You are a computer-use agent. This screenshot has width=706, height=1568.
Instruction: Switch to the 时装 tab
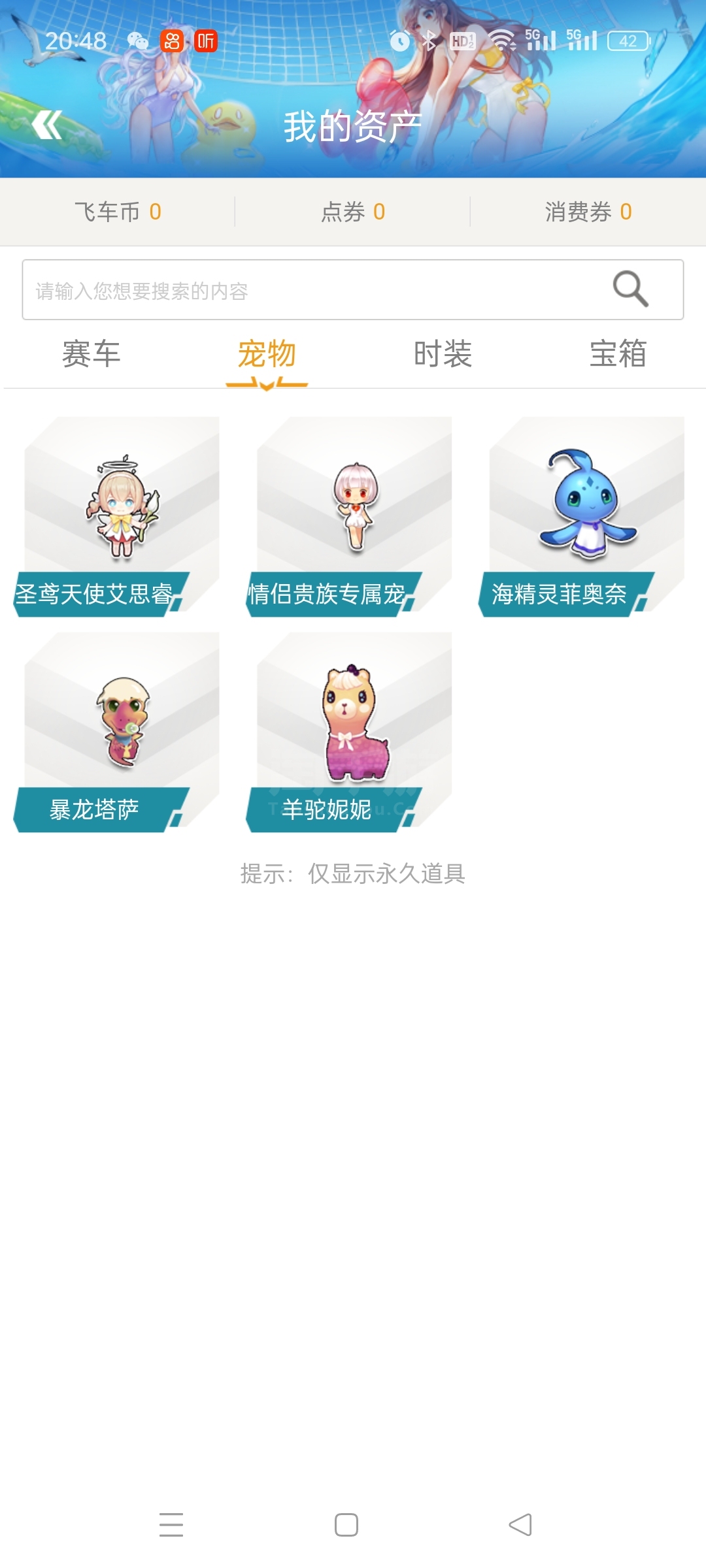(443, 354)
